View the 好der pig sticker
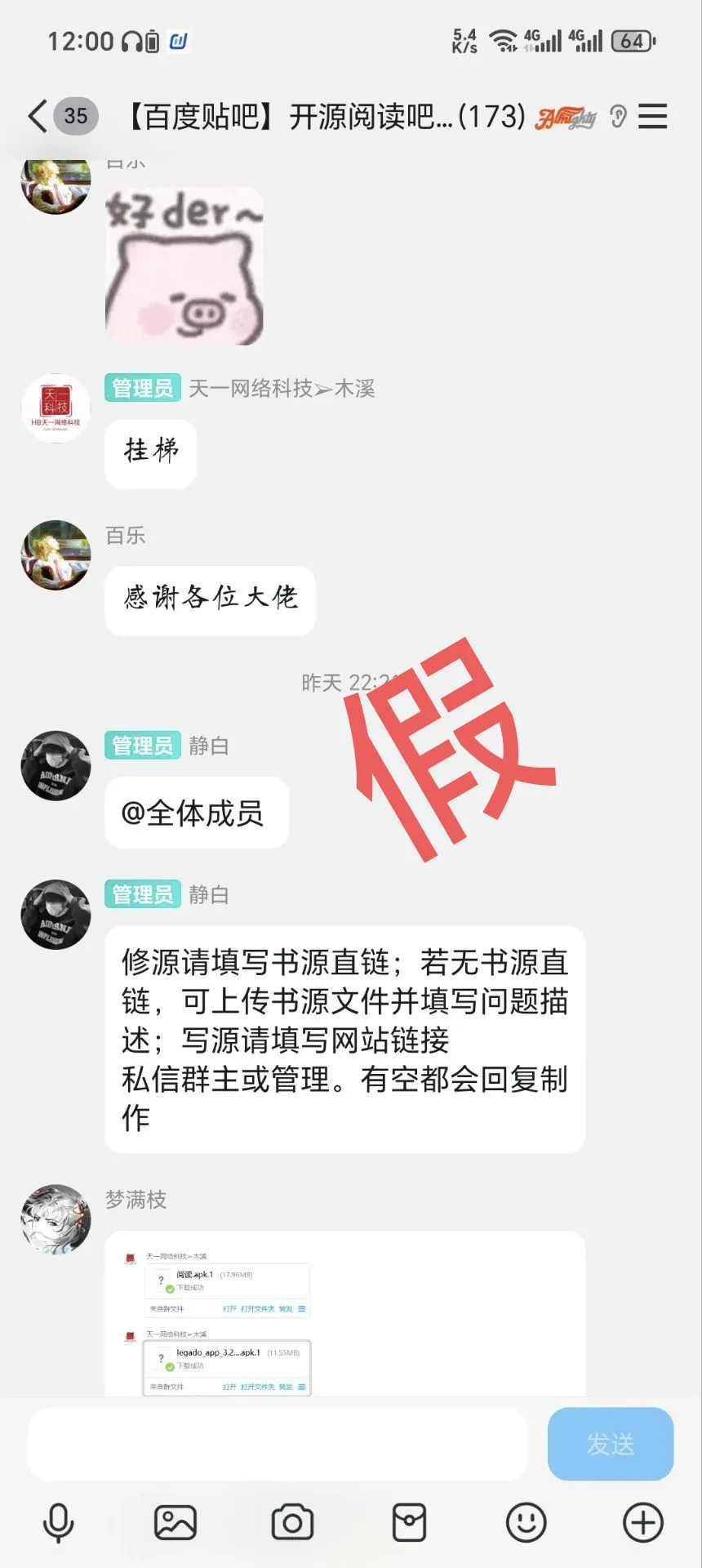702x1568 pixels. (x=184, y=266)
